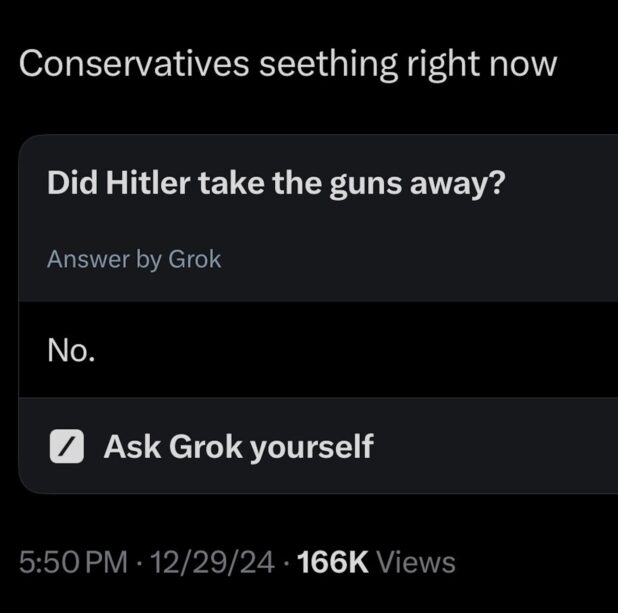Open the 166K Views count
The image size is (618, 613).
click(376, 562)
